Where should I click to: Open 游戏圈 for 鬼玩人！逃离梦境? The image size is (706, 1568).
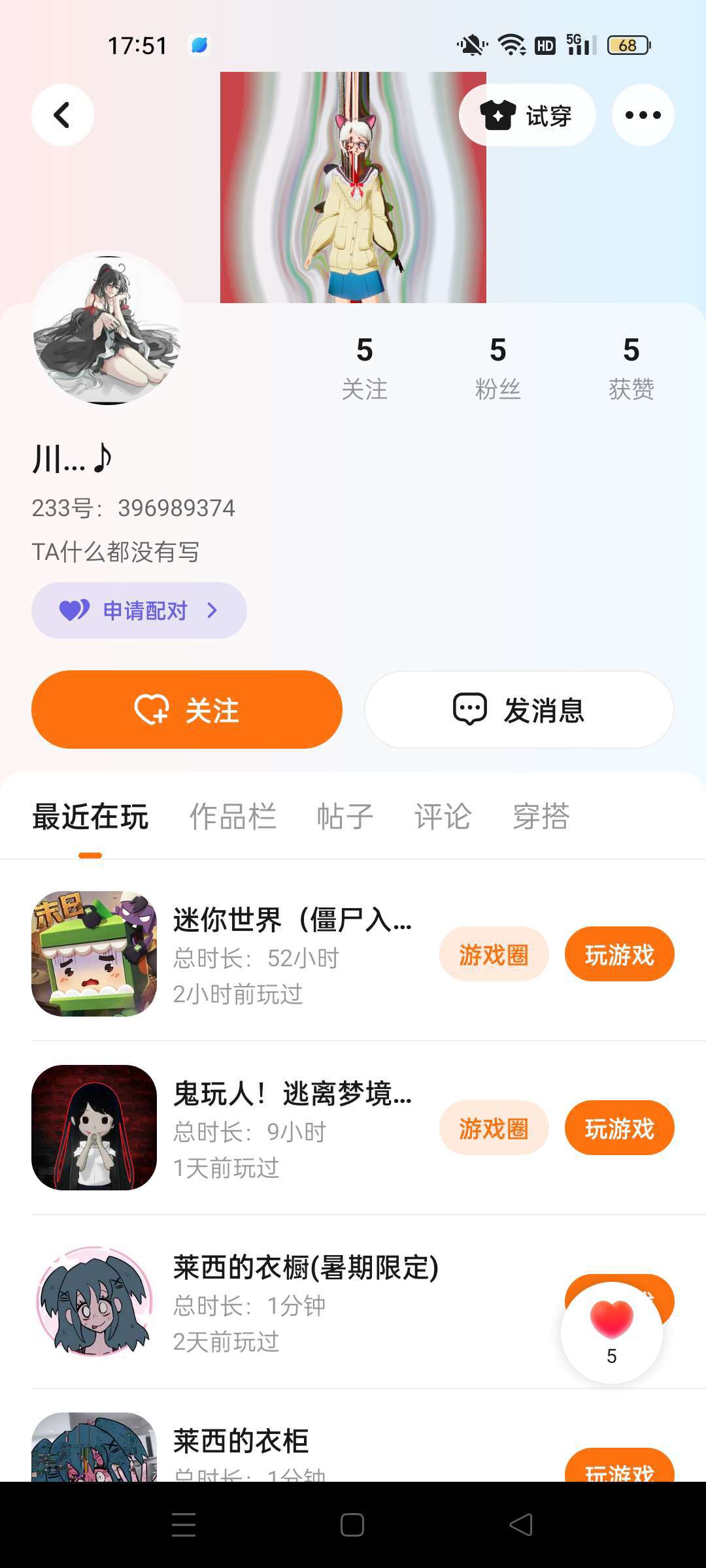click(x=494, y=1128)
